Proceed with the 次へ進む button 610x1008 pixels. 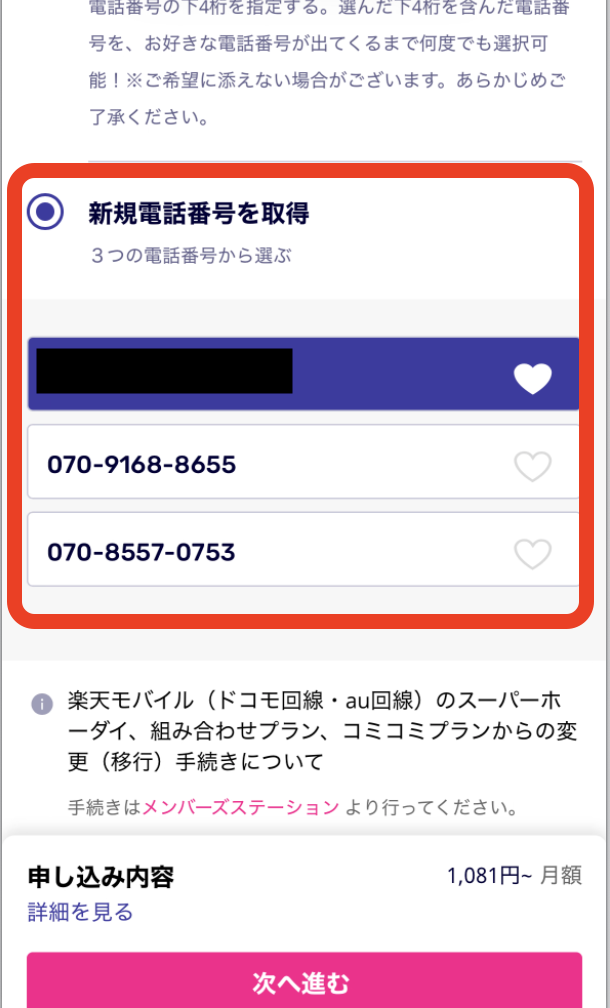pyautogui.click(x=304, y=982)
